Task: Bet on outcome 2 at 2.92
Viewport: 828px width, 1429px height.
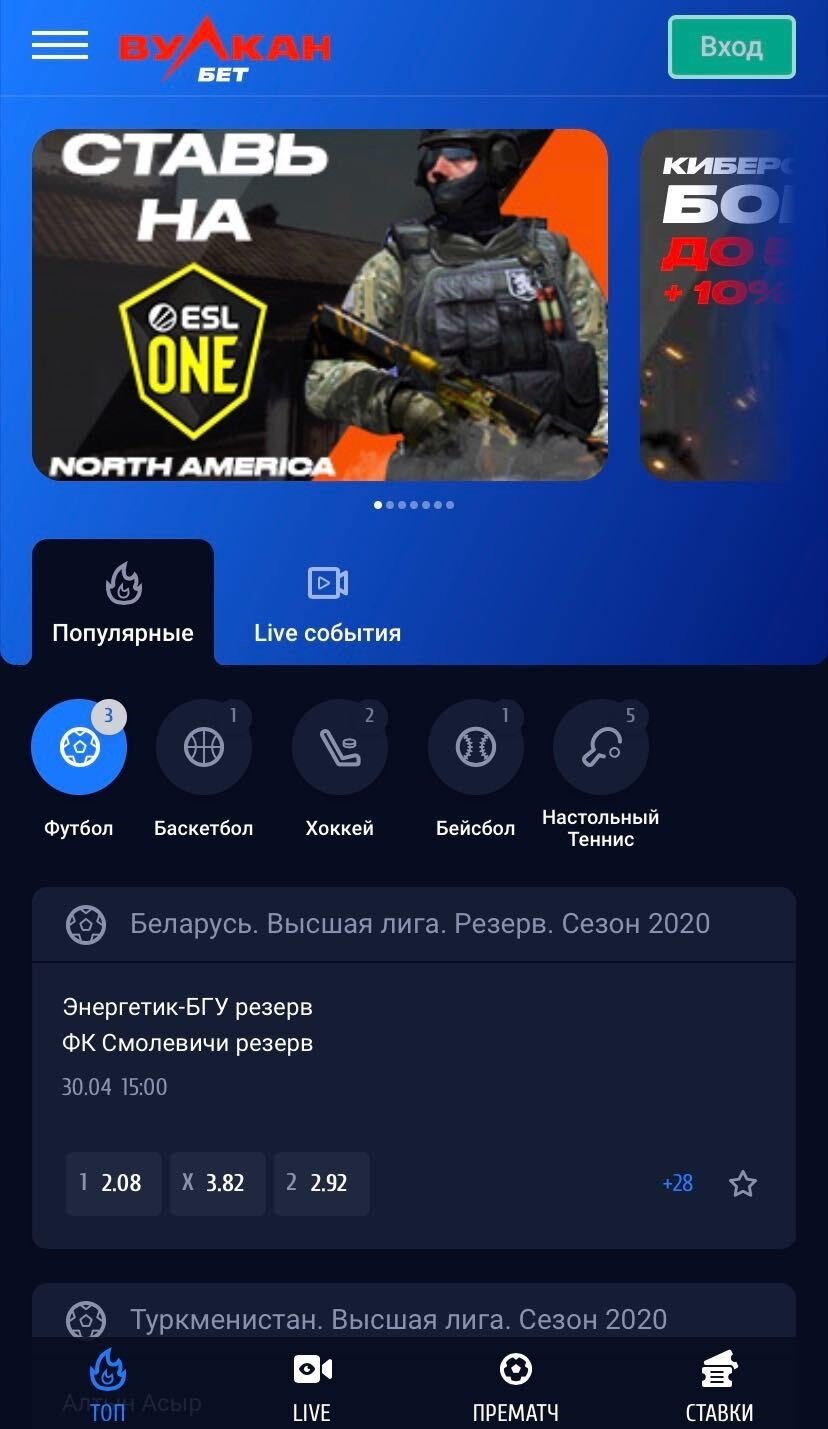Action: click(321, 1183)
